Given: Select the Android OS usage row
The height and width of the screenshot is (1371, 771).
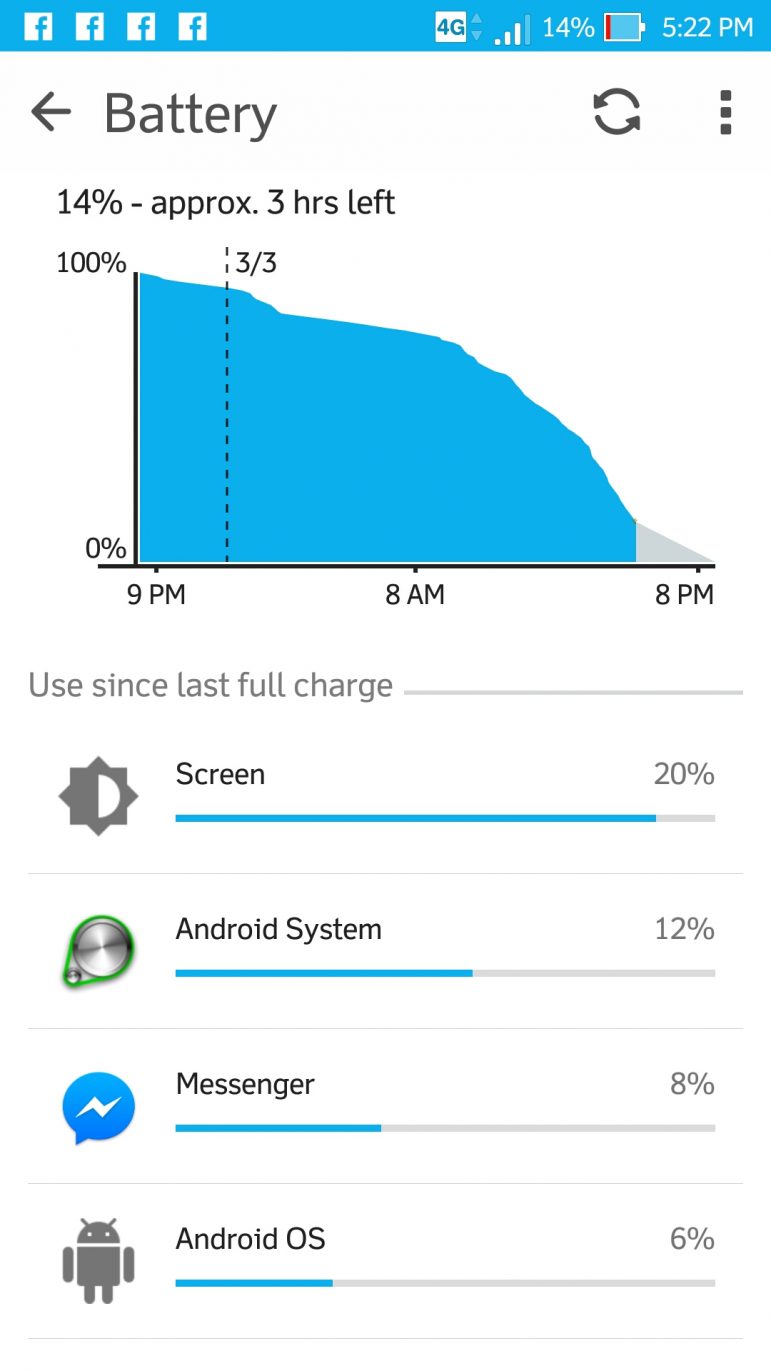Looking at the screenshot, I should (385, 1260).
